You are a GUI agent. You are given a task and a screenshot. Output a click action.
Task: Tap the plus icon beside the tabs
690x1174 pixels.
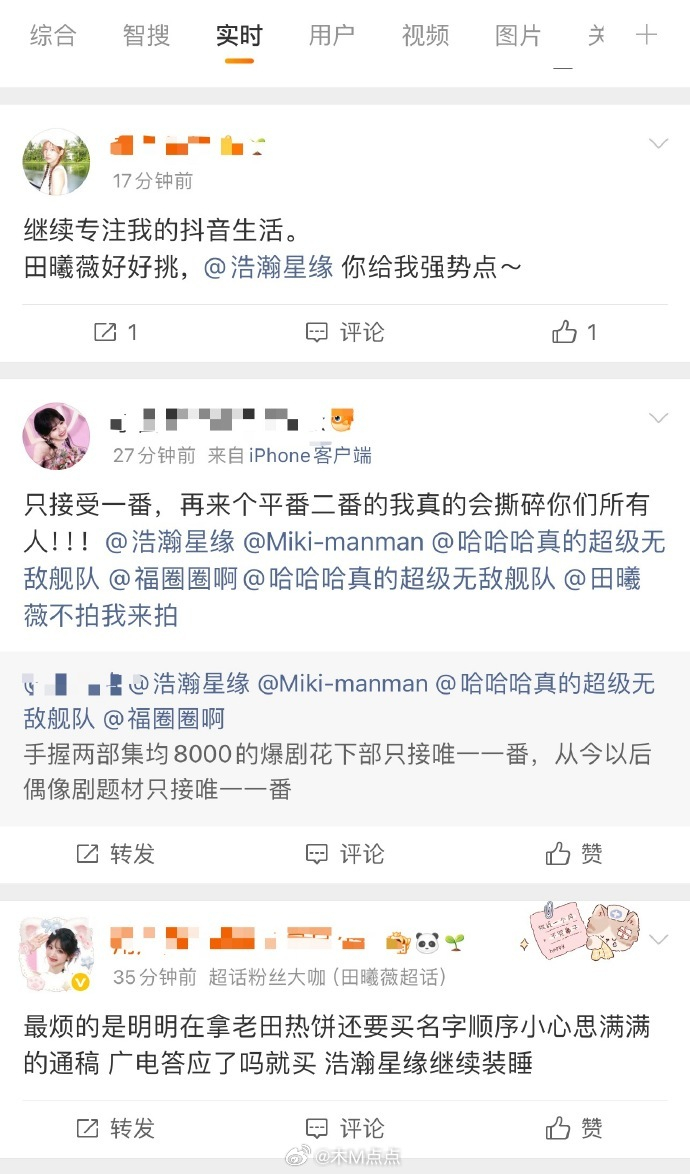[x=647, y=36]
